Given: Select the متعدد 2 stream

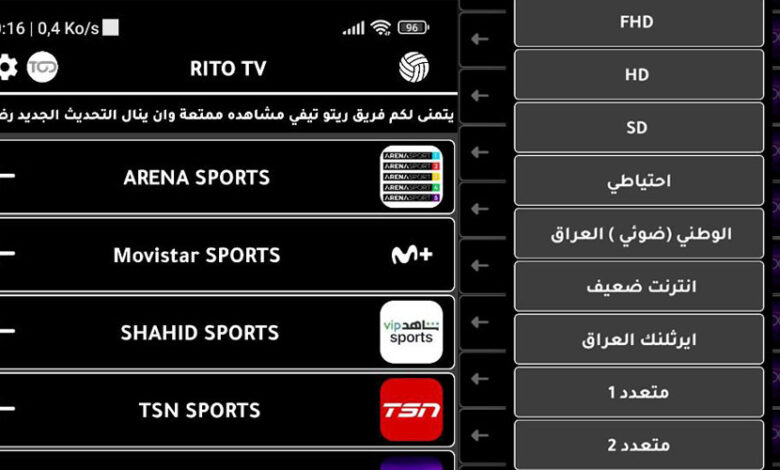Looking at the screenshot, I should point(638,444).
